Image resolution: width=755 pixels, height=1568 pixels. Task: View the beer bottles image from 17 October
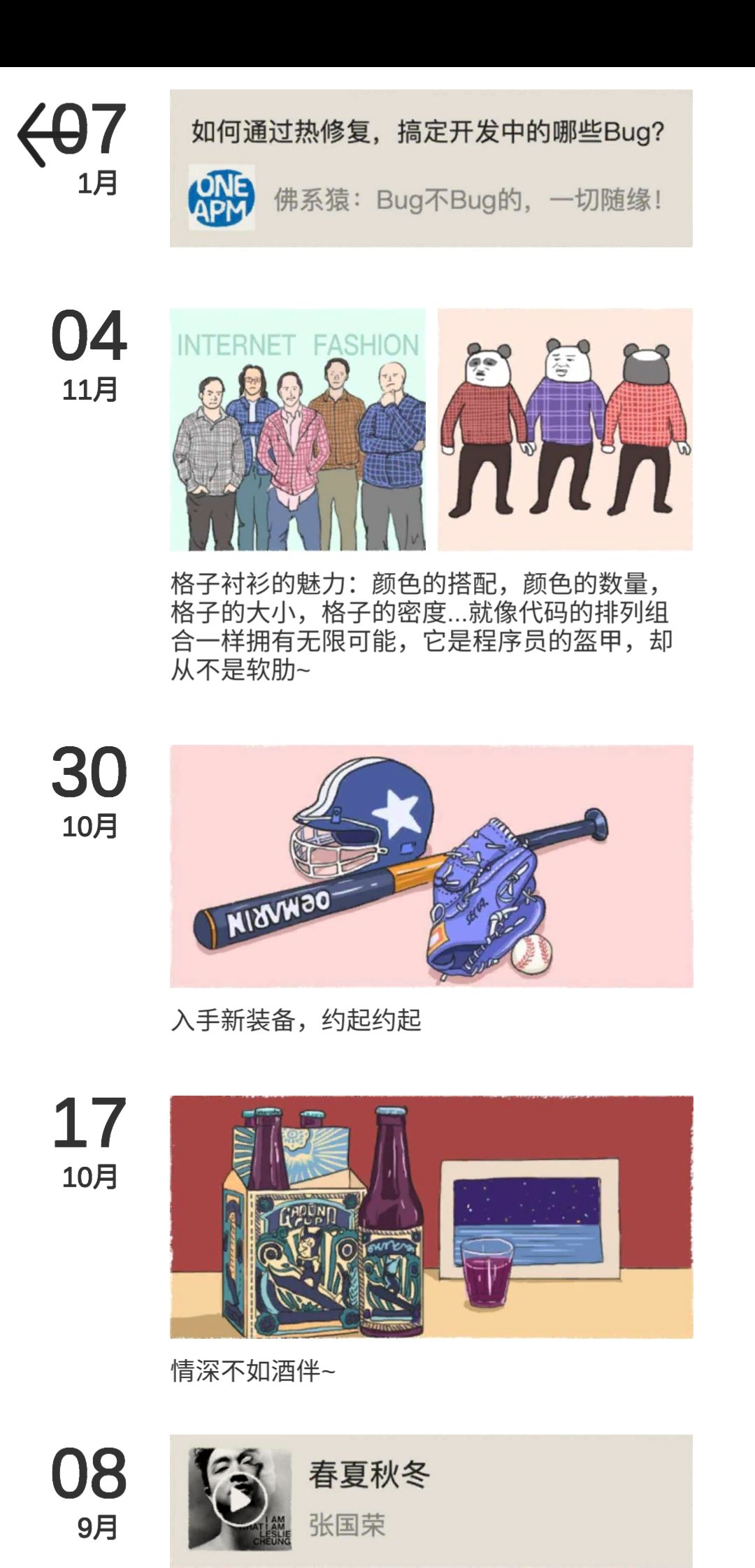pyautogui.click(x=431, y=1217)
